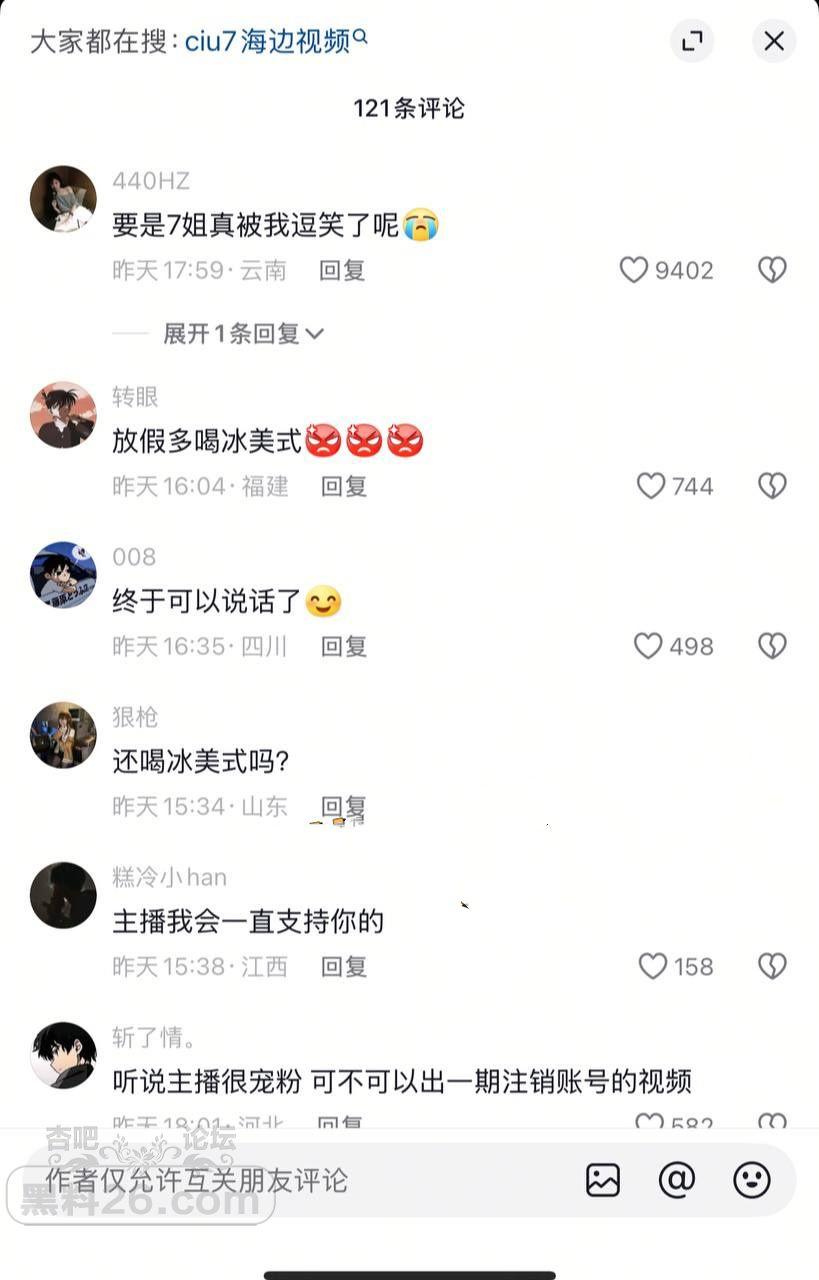
Task: Dislike 转眼's comment
Action: pos(772,486)
